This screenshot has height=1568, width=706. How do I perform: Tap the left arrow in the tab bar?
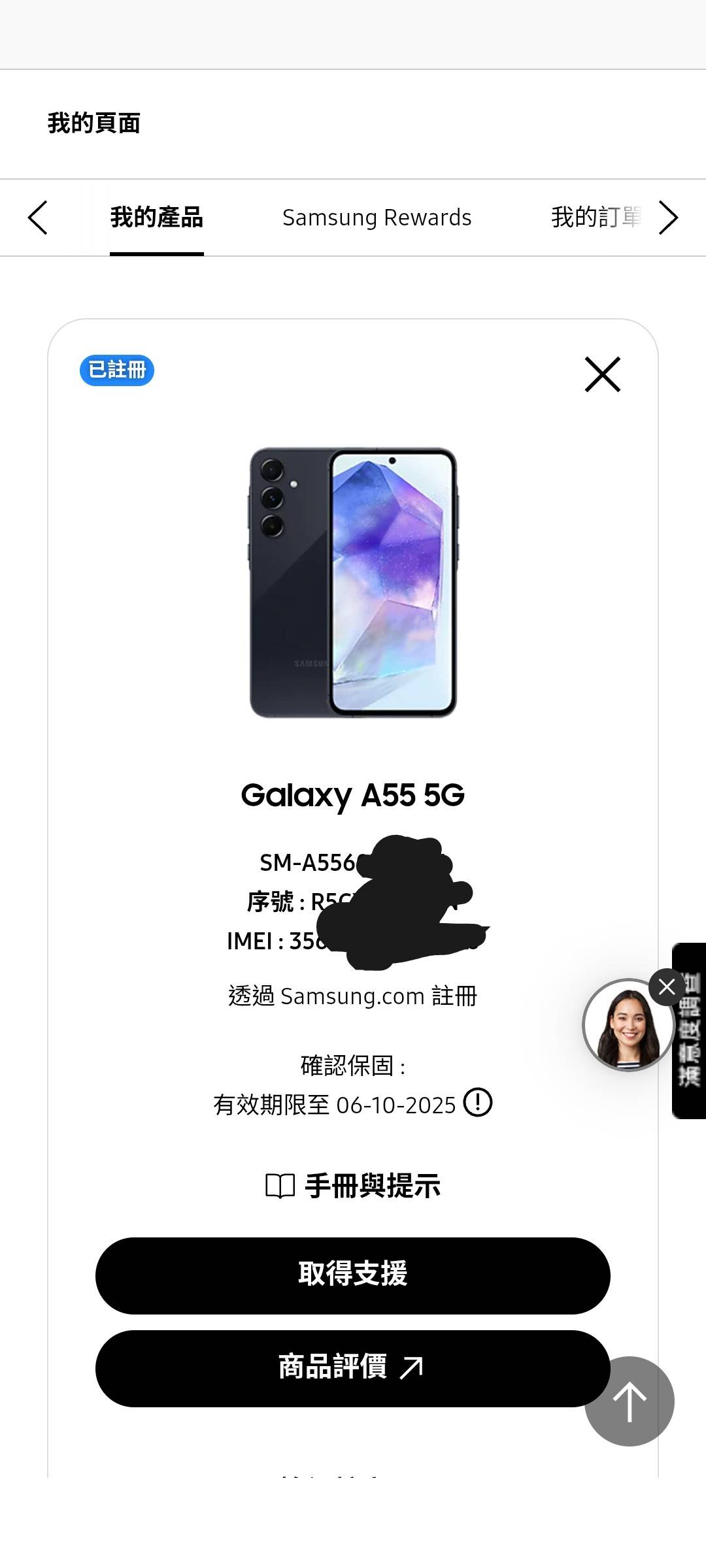tap(38, 218)
